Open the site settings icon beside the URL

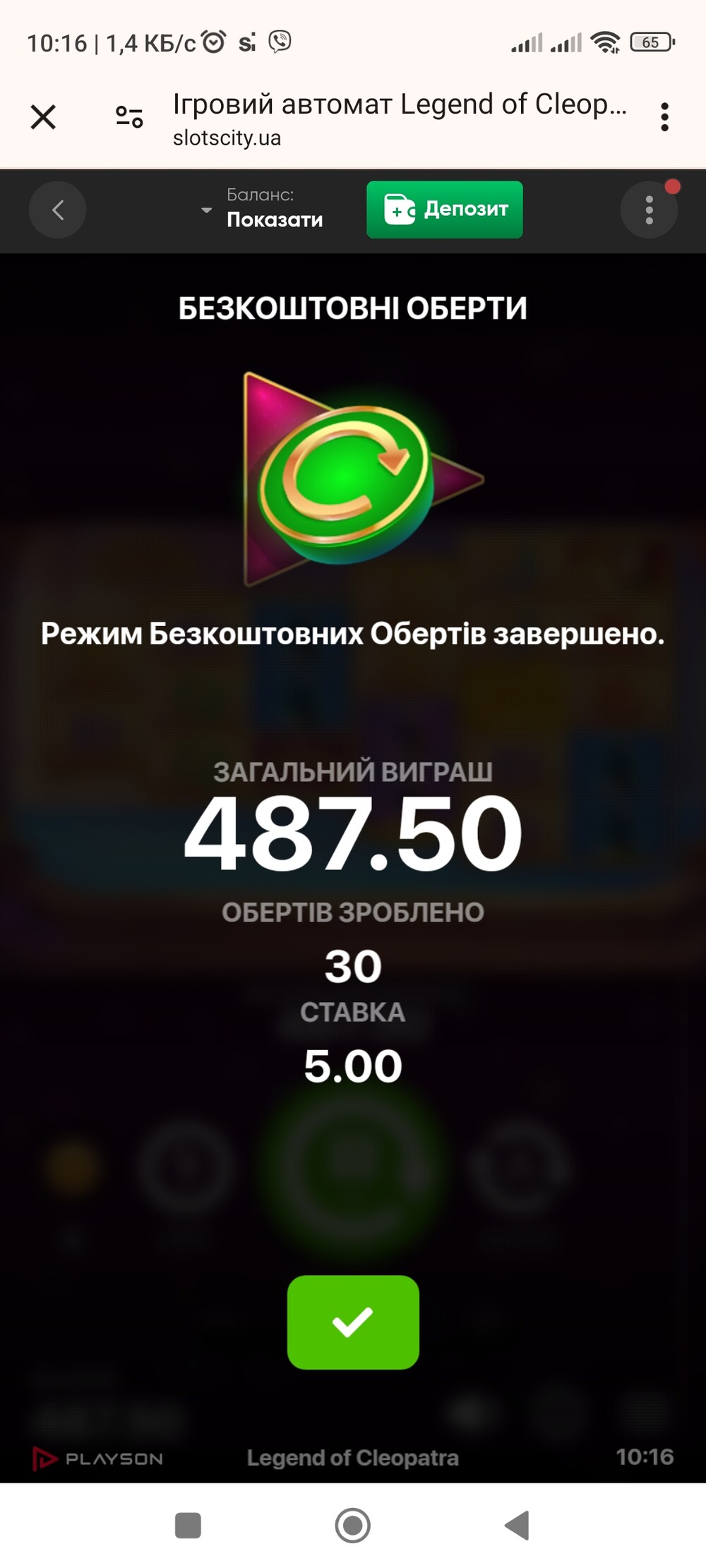pyautogui.click(x=129, y=117)
